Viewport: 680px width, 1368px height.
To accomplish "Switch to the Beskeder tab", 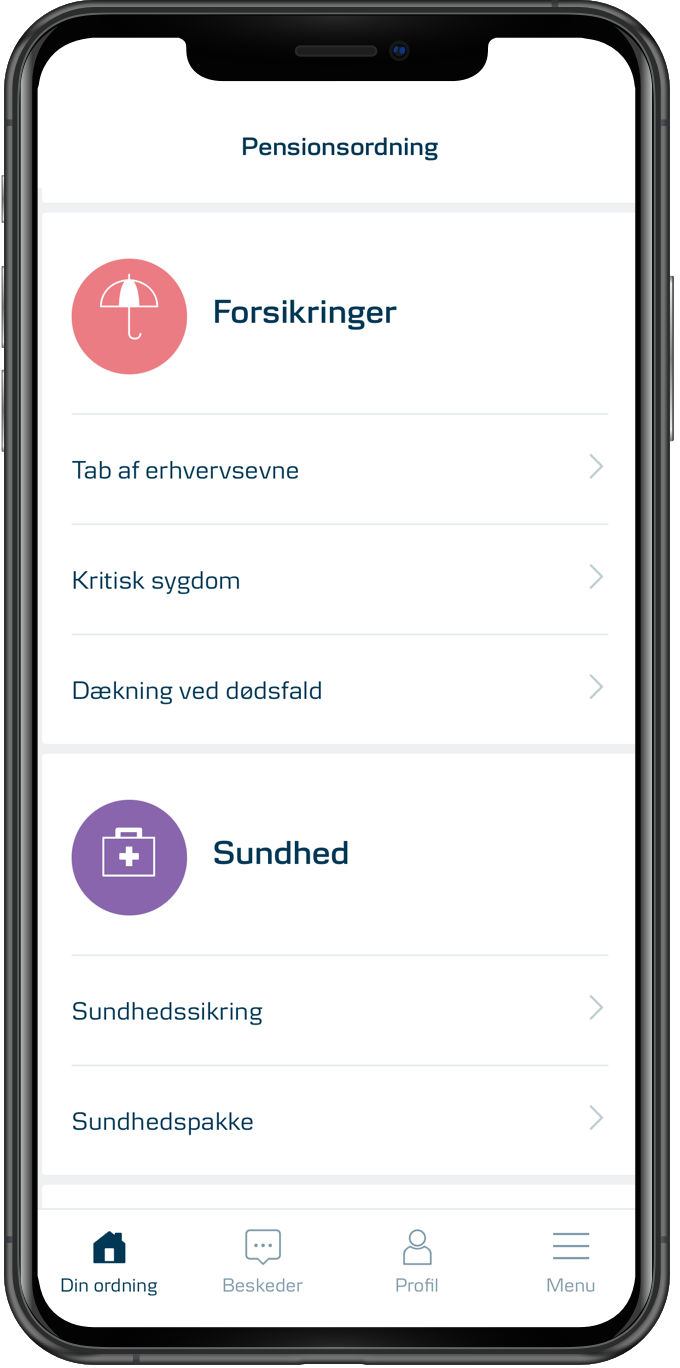I will [263, 1263].
